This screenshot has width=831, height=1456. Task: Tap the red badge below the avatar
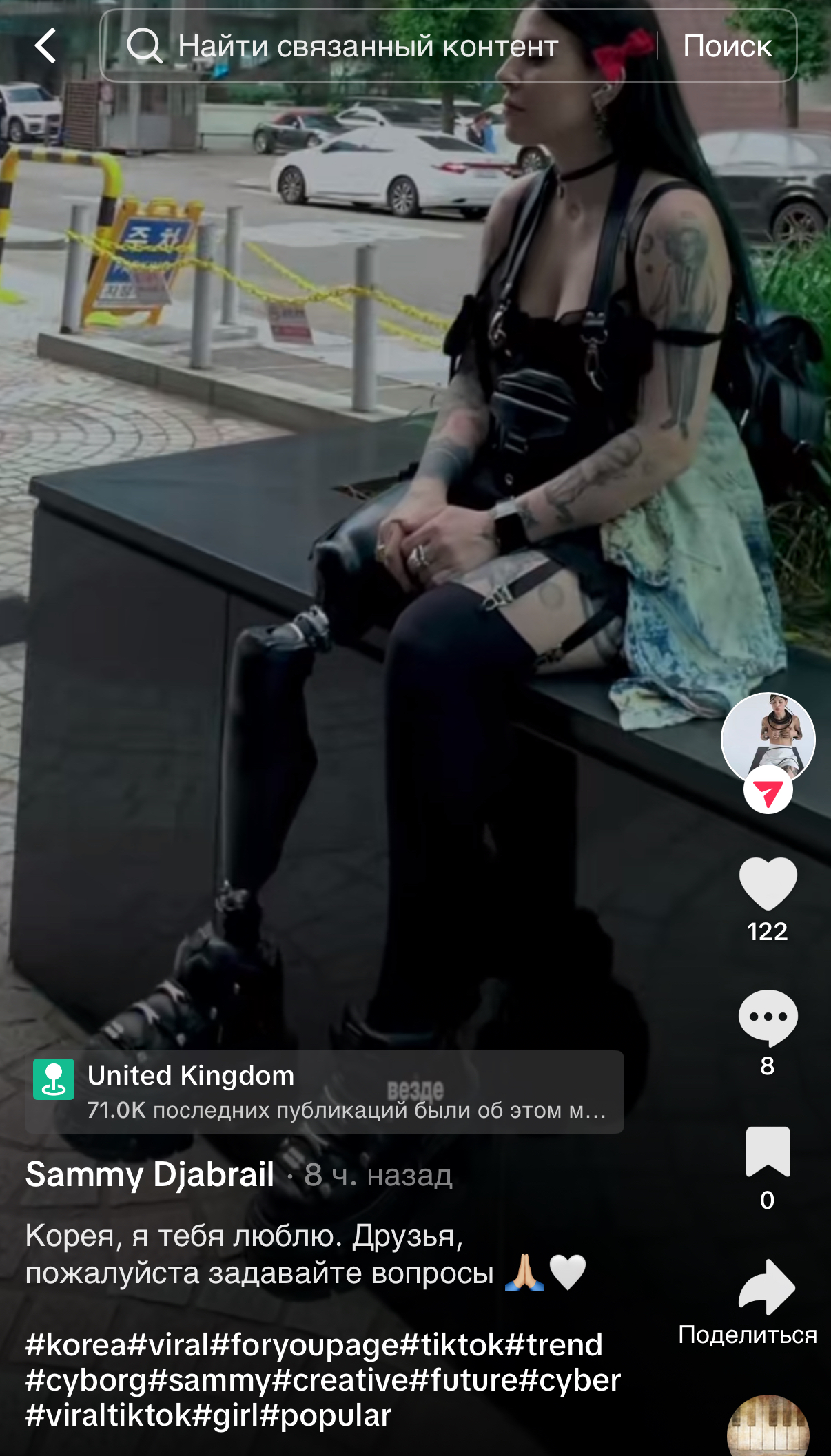[x=768, y=792]
